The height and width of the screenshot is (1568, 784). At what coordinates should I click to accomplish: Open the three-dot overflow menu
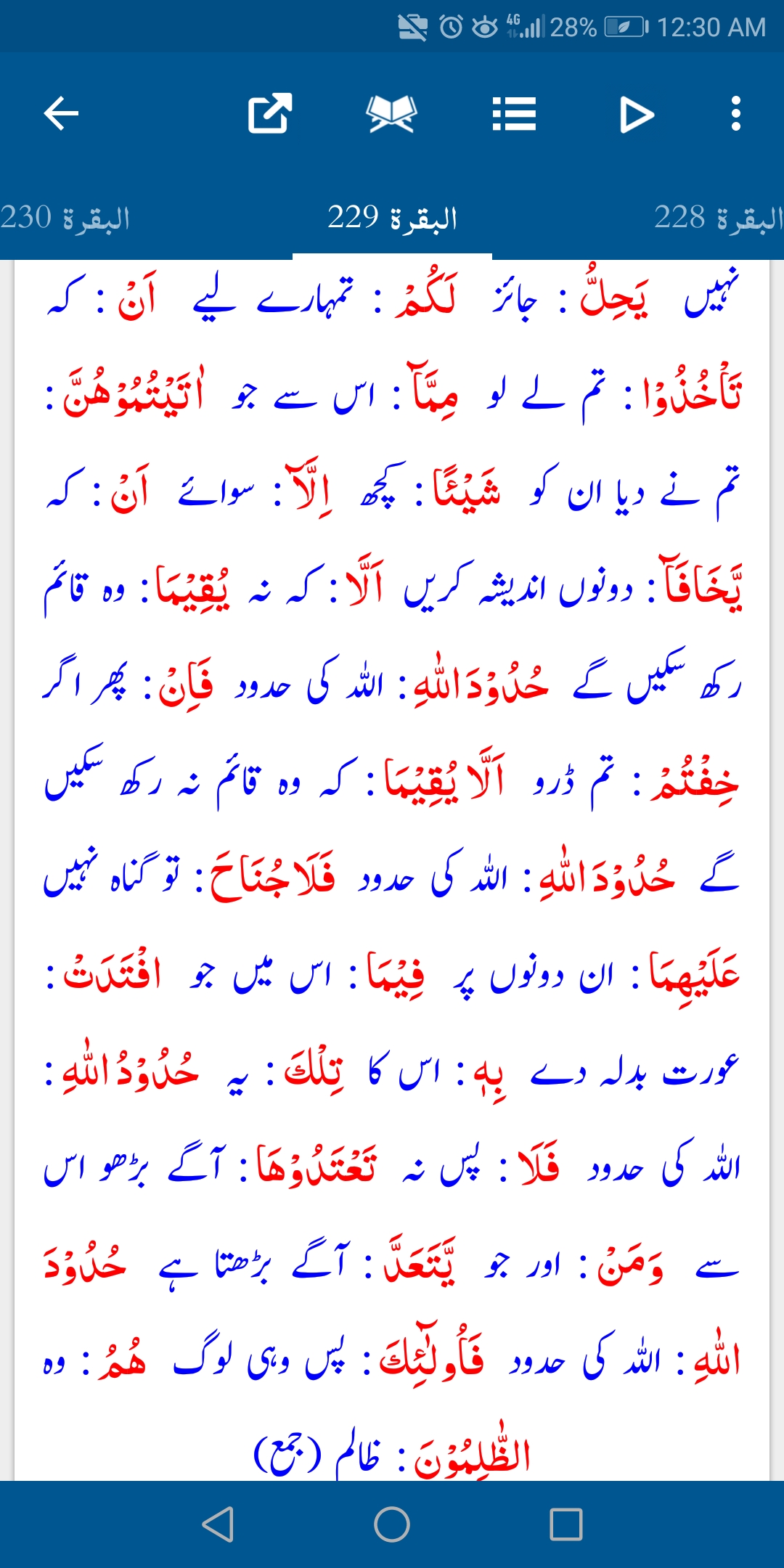pos(736,114)
